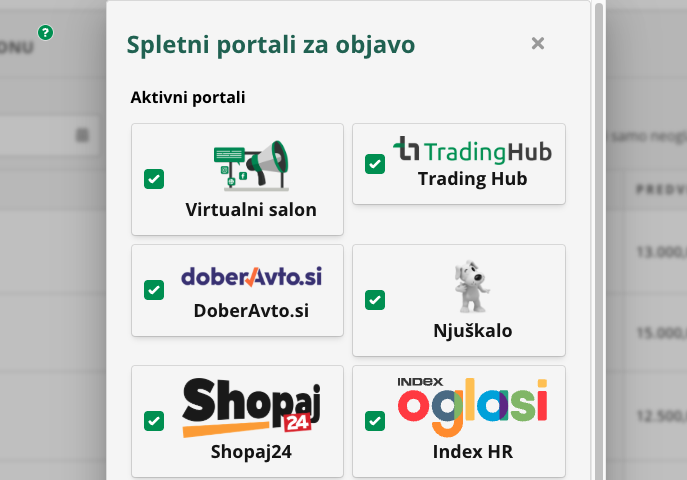
Task: Deselect the DoberAvto.si portal checkbox
Action: 154,290
